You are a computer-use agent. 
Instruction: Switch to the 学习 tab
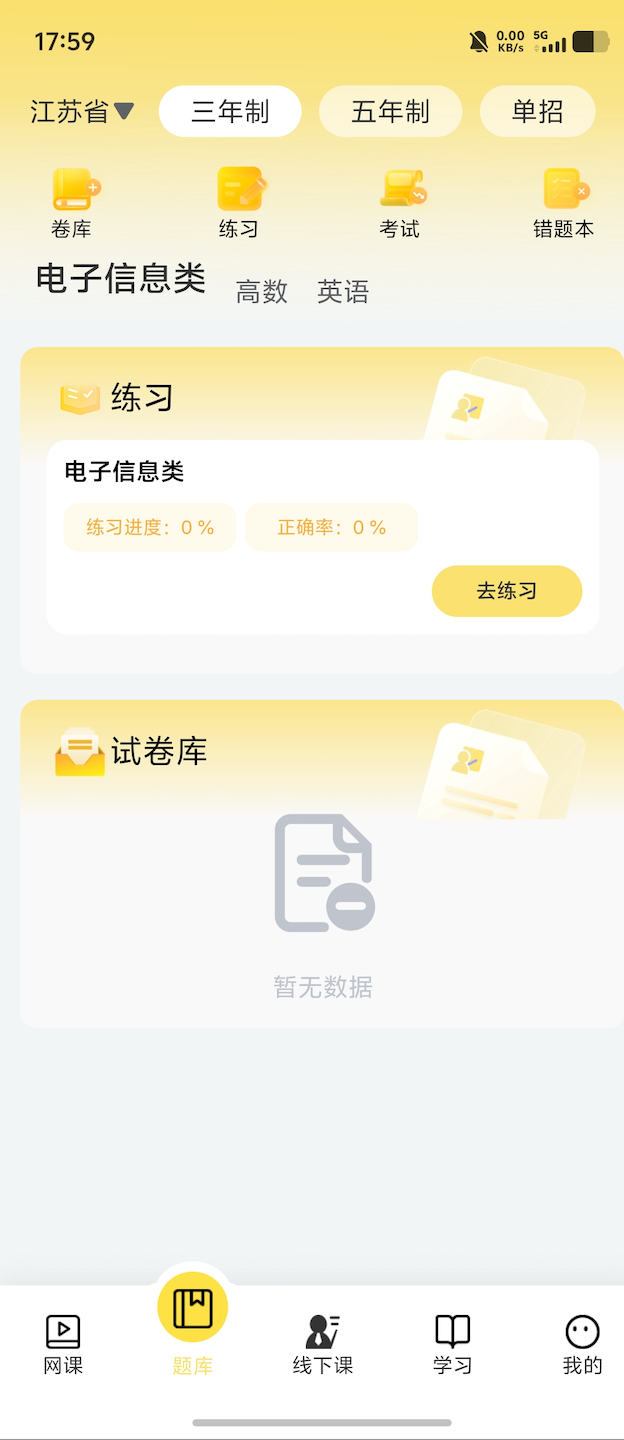(x=453, y=1345)
